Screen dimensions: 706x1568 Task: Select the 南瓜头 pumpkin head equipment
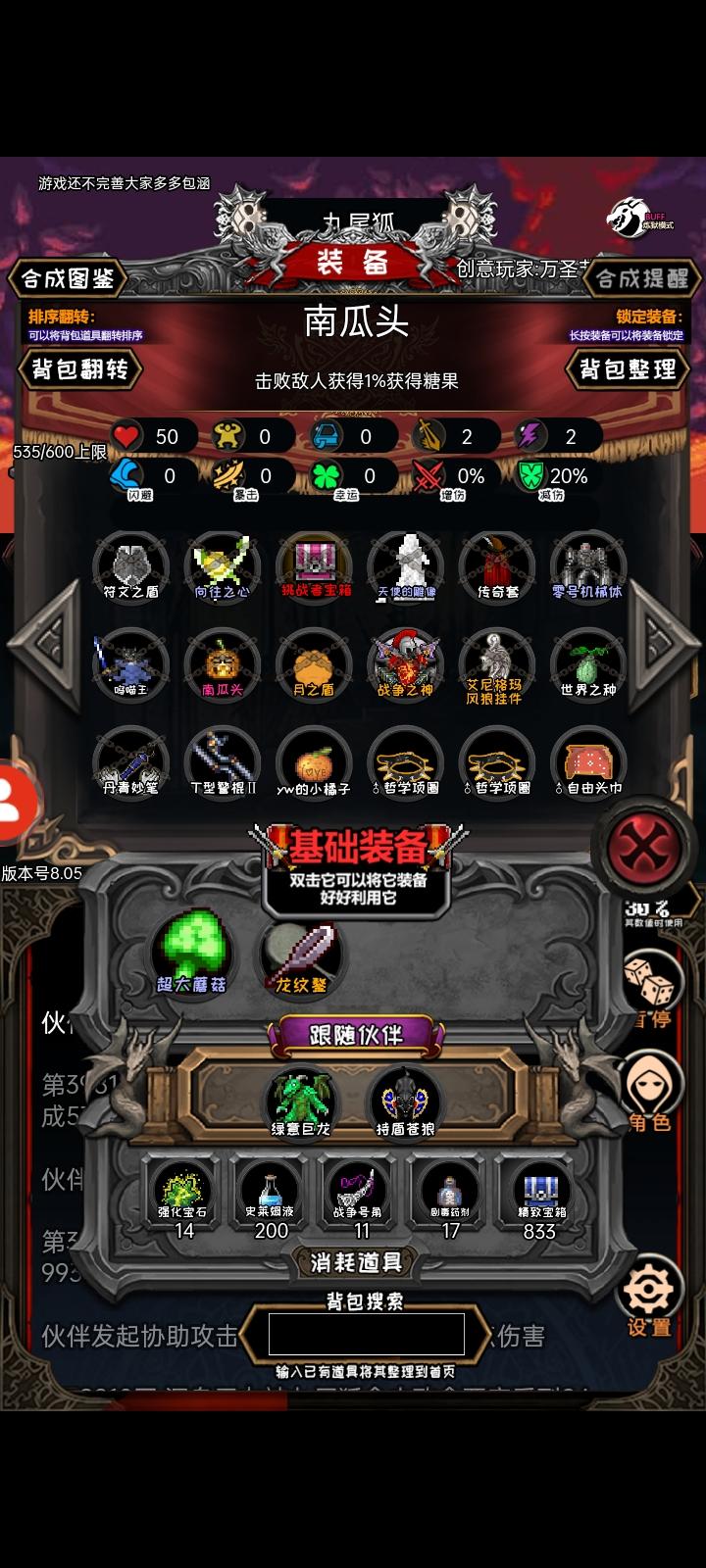(x=221, y=664)
